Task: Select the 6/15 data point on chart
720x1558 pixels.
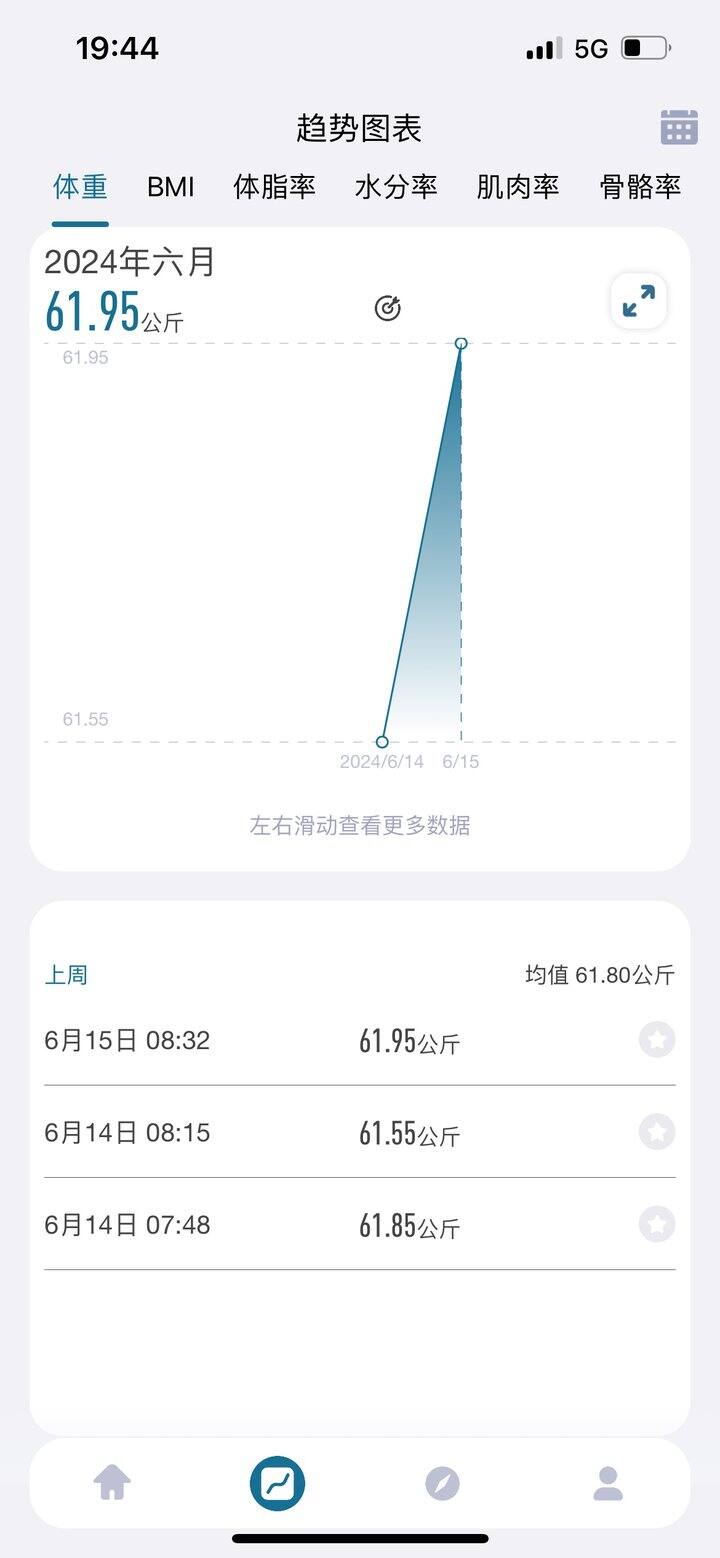Action: tap(461, 343)
